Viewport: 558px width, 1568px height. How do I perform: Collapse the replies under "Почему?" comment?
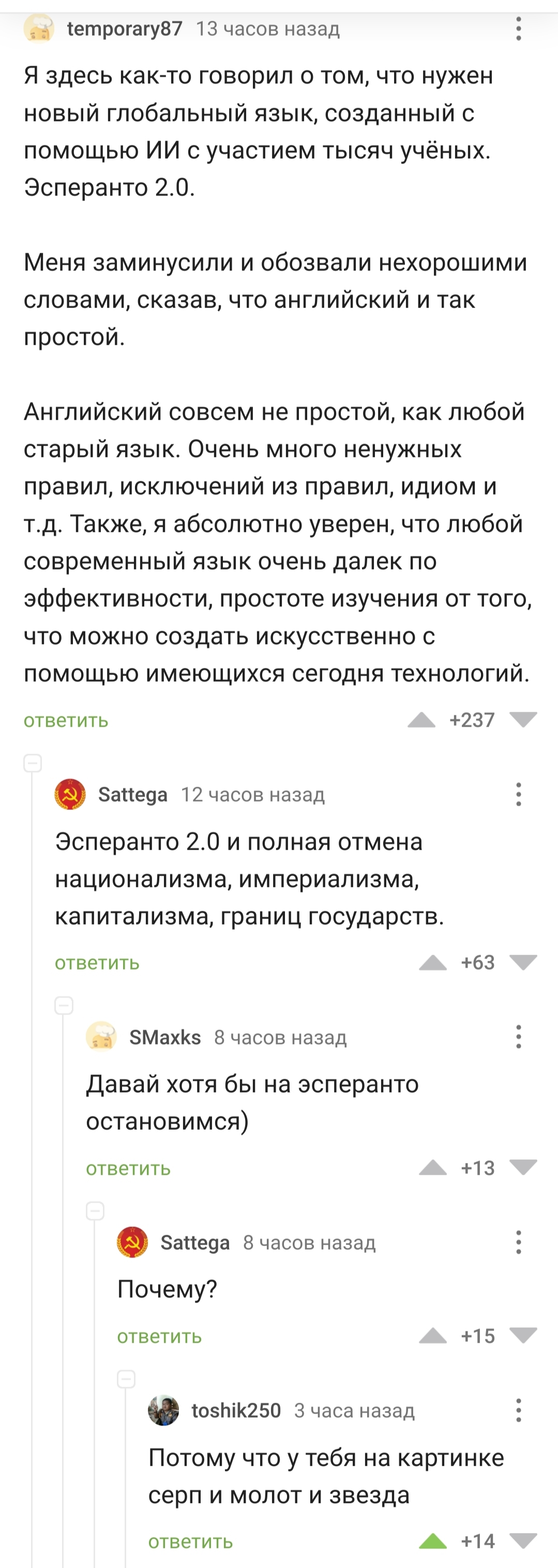point(126,1379)
